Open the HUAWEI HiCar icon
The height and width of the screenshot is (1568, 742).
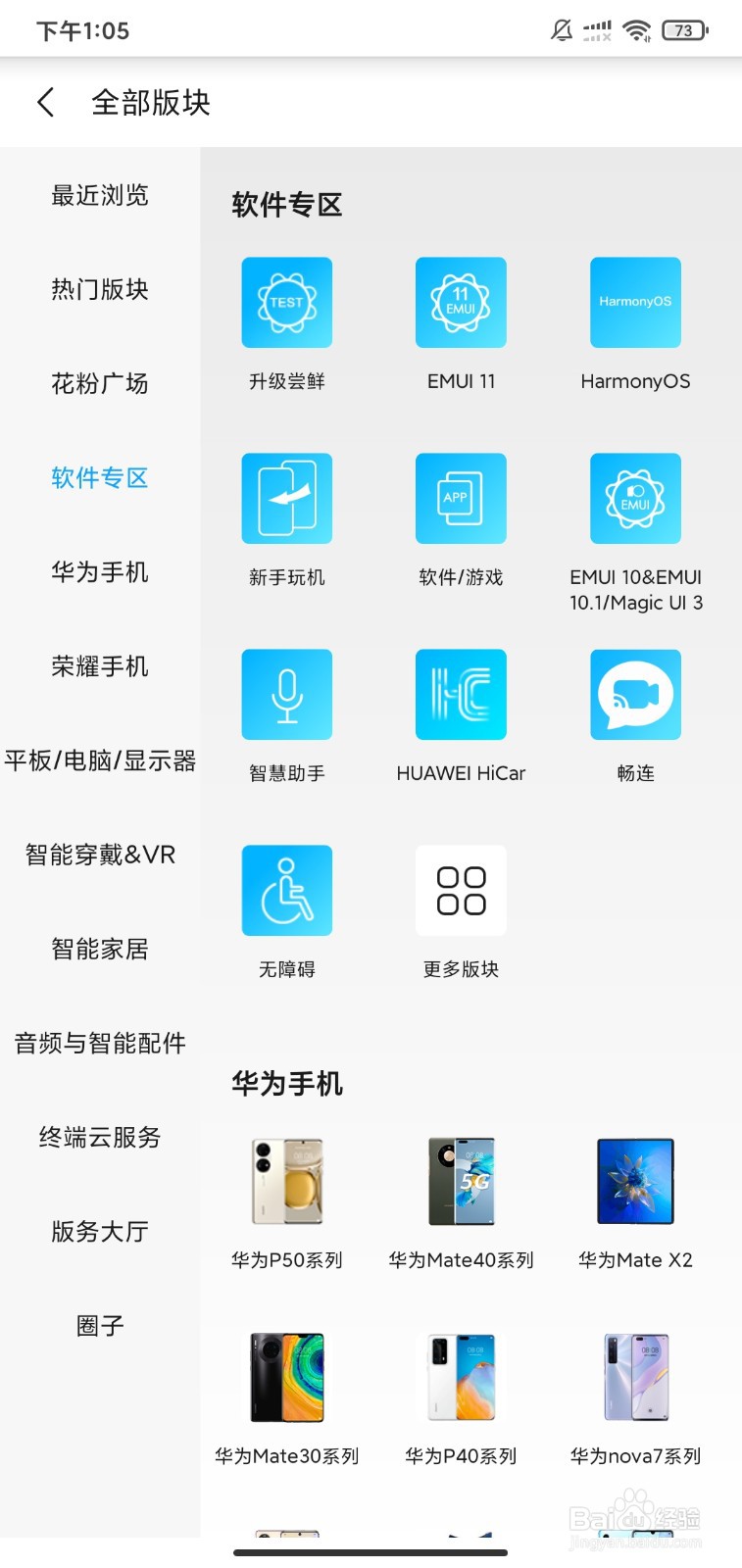pyautogui.click(x=460, y=694)
